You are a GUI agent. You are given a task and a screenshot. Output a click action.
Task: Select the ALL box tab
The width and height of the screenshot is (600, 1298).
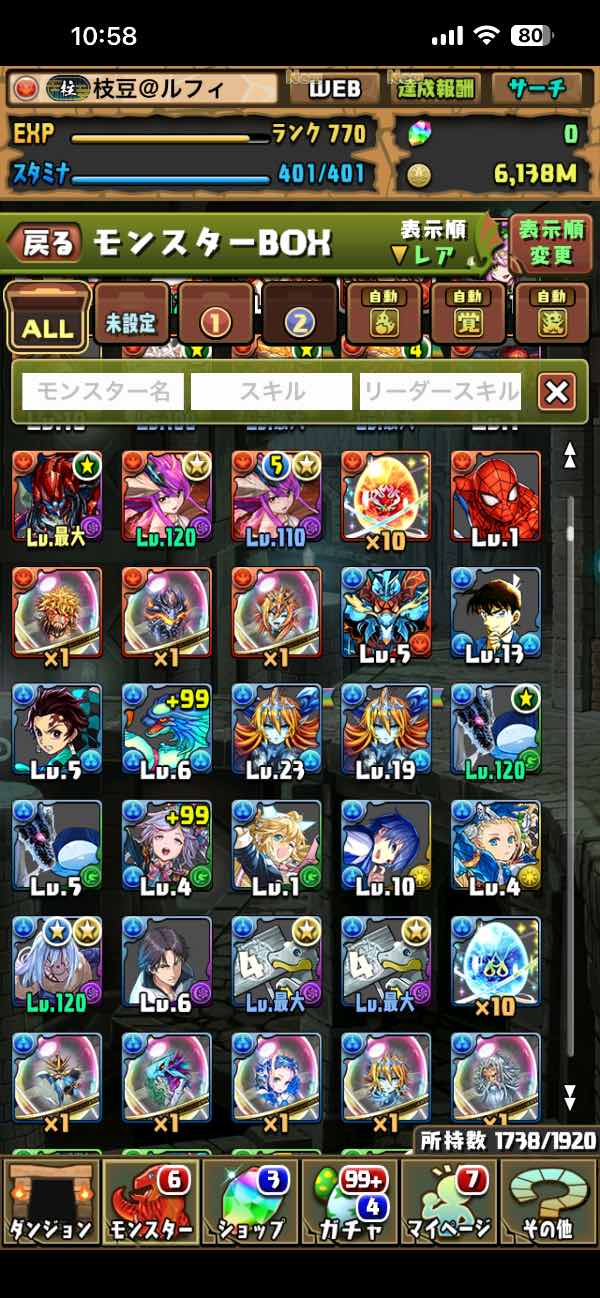pyautogui.click(x=47, y=319)
